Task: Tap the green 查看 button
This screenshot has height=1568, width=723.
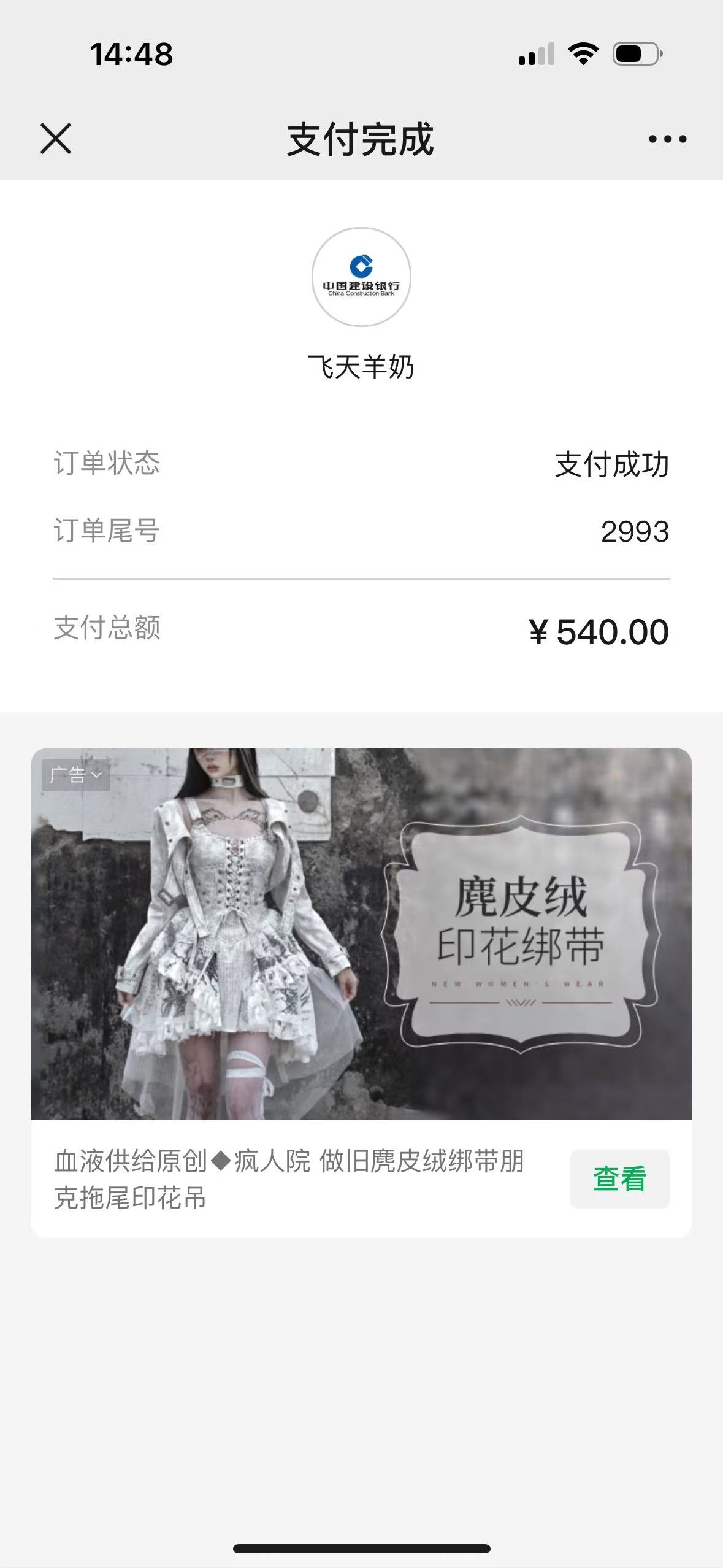Action: 619,1178
